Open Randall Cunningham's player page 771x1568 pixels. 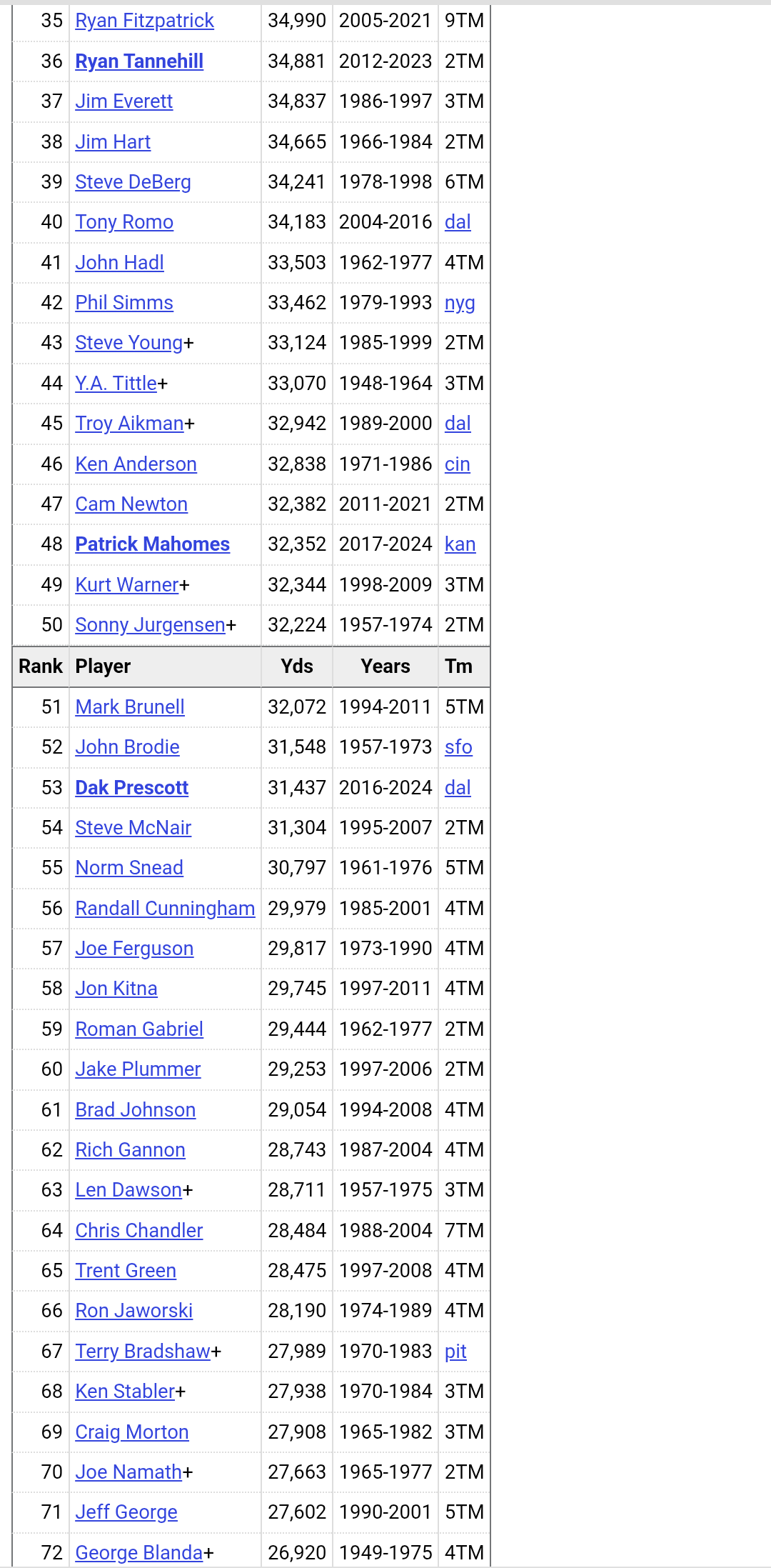tap(165, 909)
